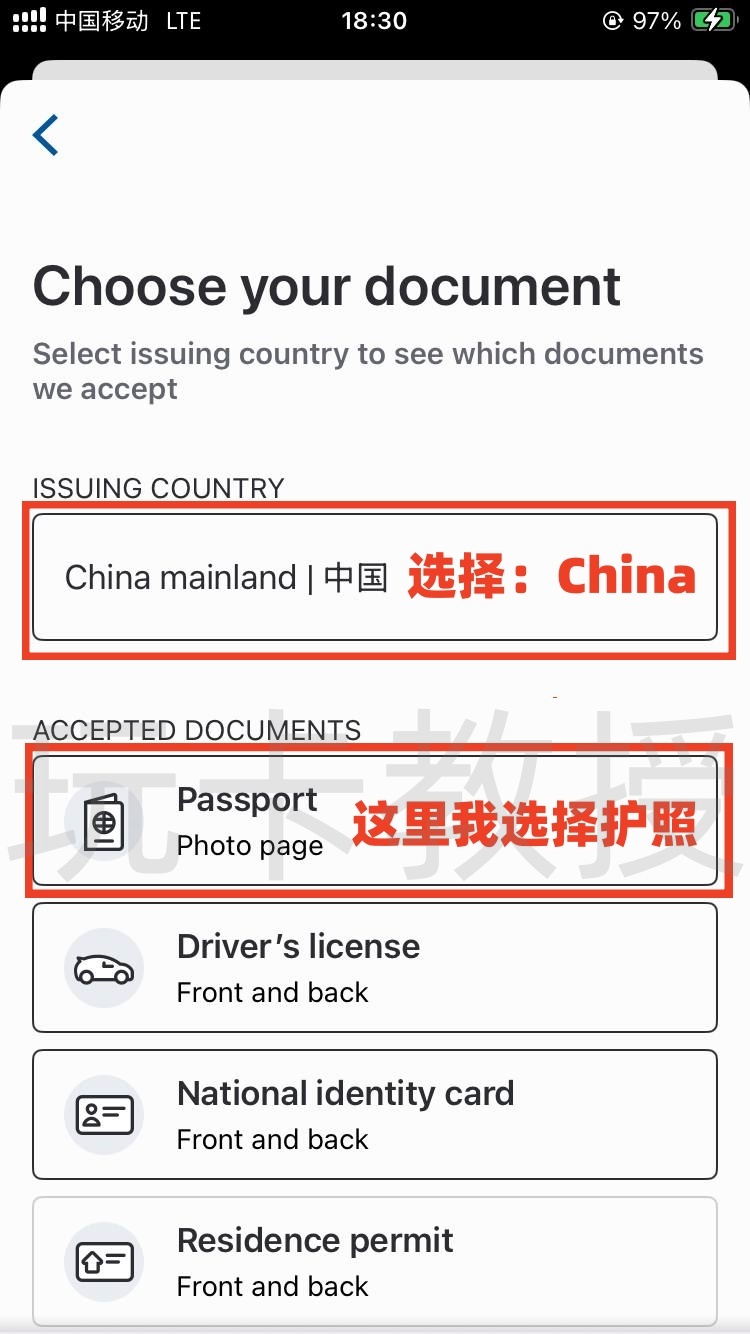
Task: Choose Driver's license option
Action: coord(374,967)
